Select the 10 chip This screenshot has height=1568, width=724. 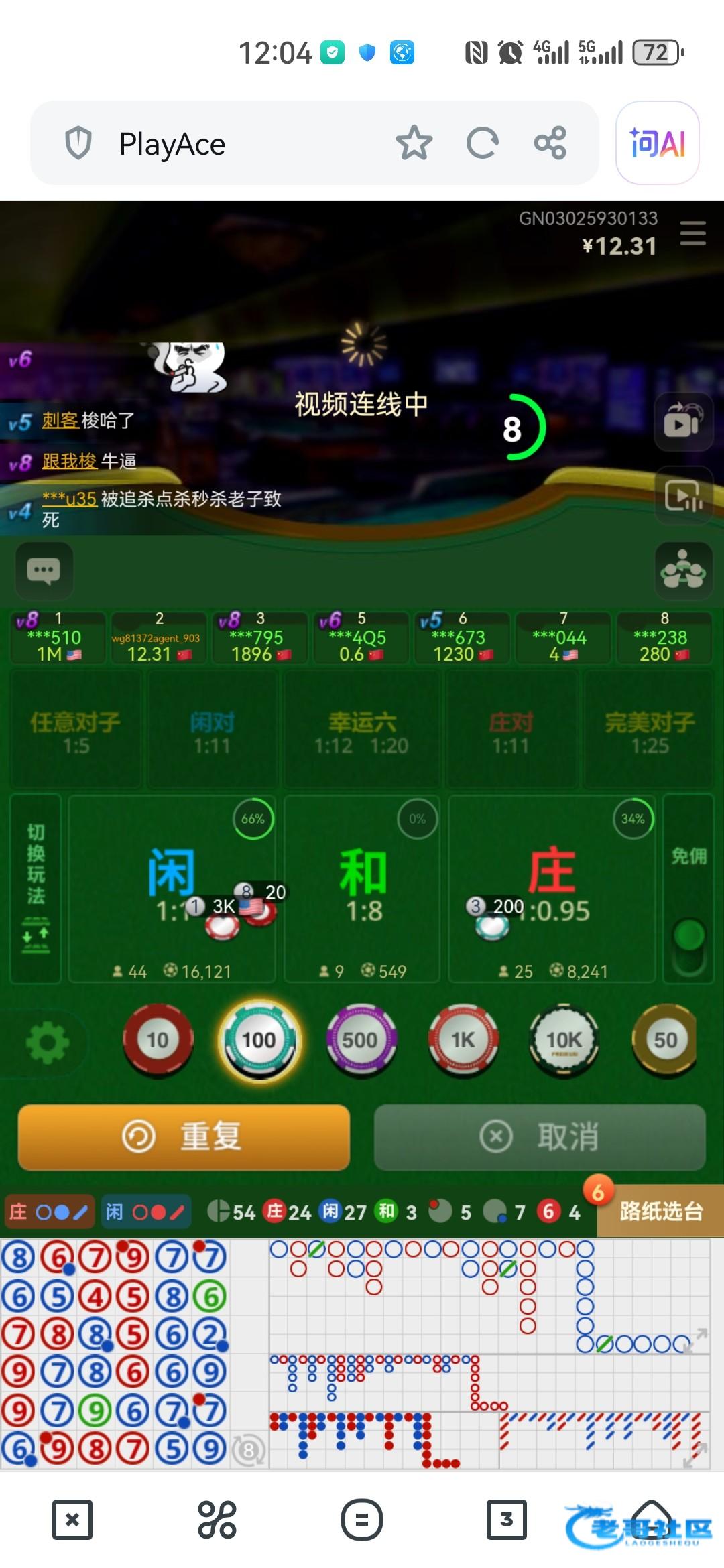[158, 1040]
